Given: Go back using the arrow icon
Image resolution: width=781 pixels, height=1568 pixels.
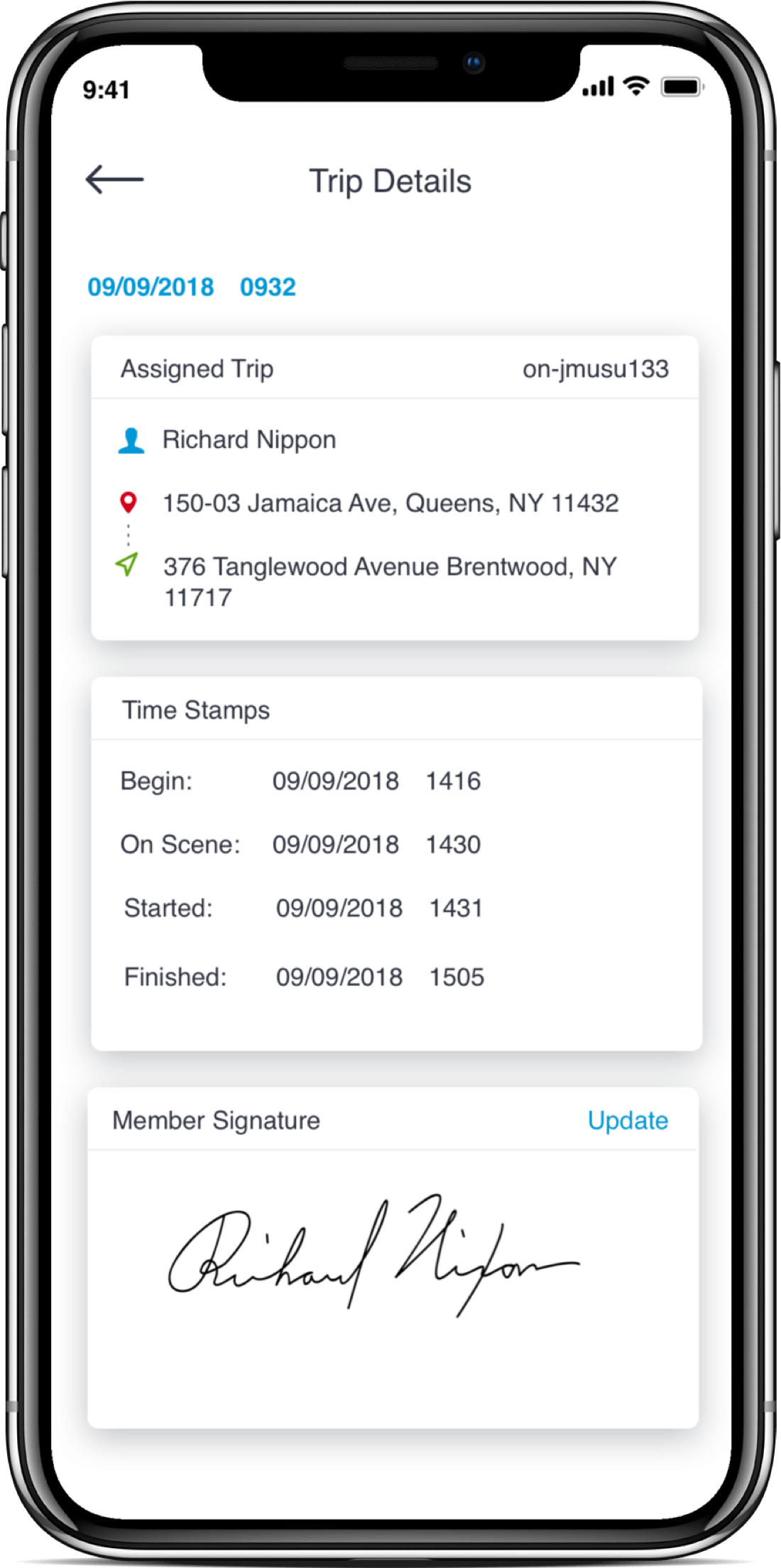Looking at the screenshot, I should point(114,179).
